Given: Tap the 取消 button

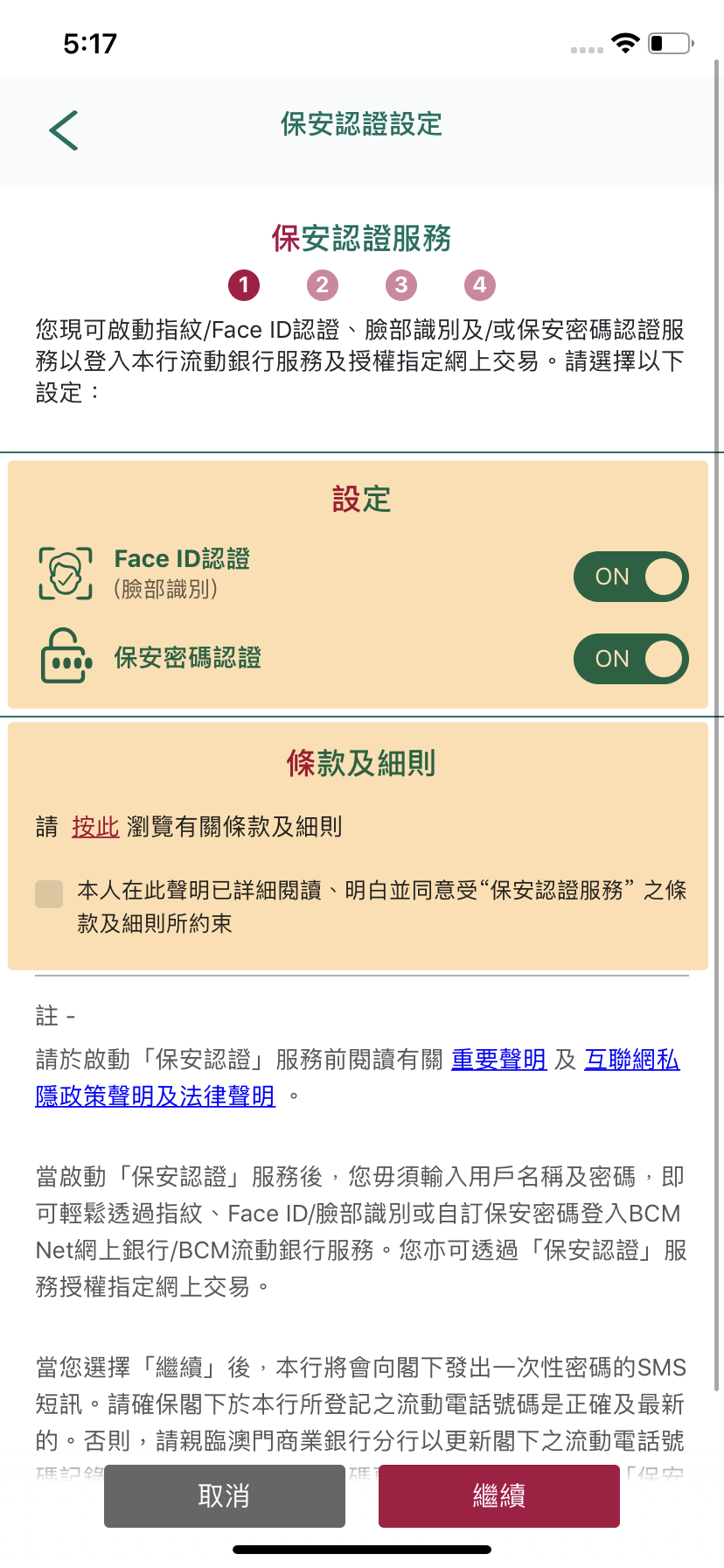Looking at the screenshot, I should pos(225,1496).
